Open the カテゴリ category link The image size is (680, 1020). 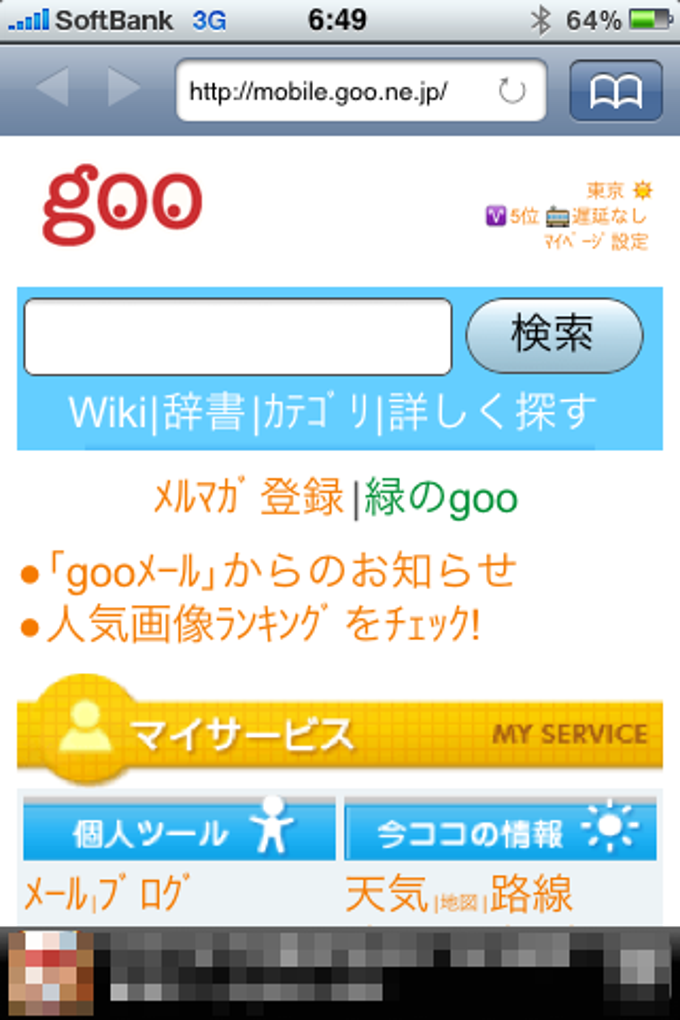(316, 412)
